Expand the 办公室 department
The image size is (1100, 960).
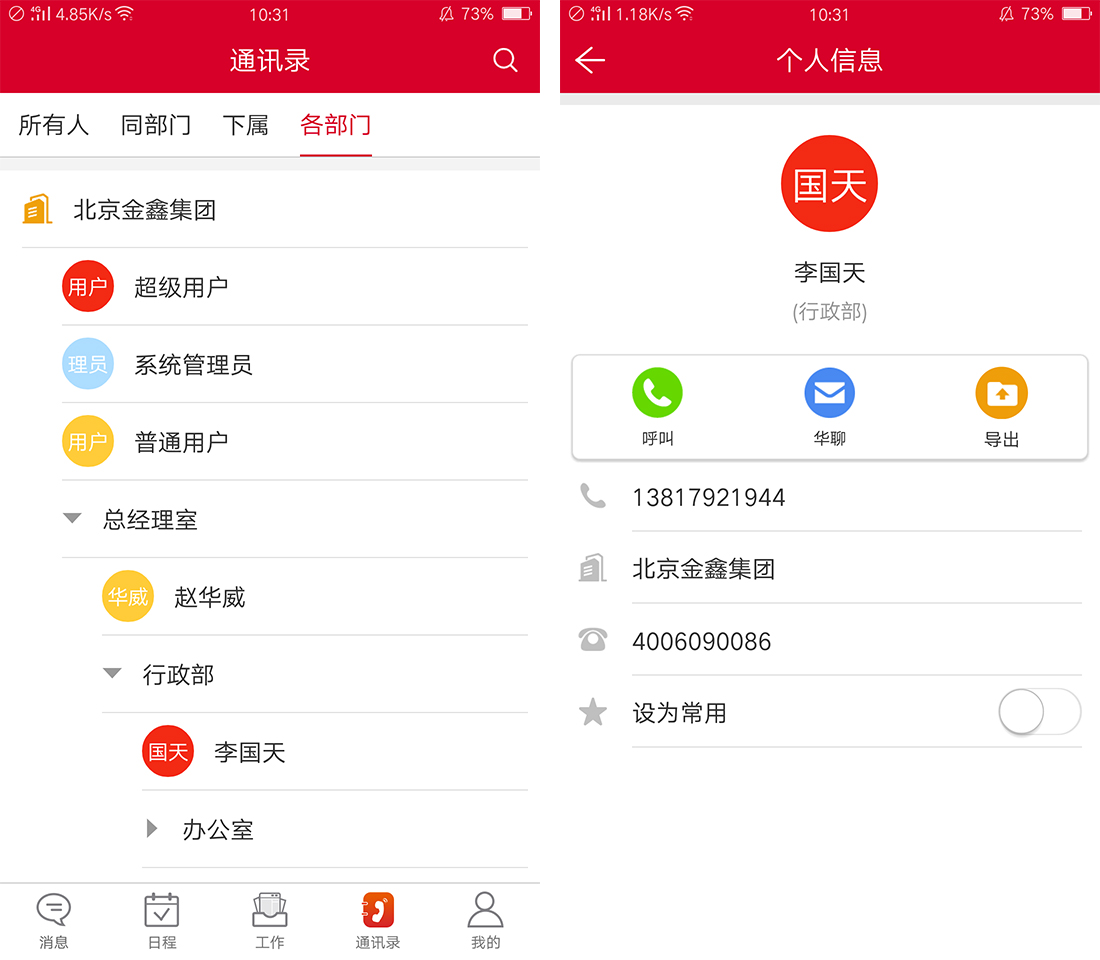pyautogui.click(x=152, y=829)
